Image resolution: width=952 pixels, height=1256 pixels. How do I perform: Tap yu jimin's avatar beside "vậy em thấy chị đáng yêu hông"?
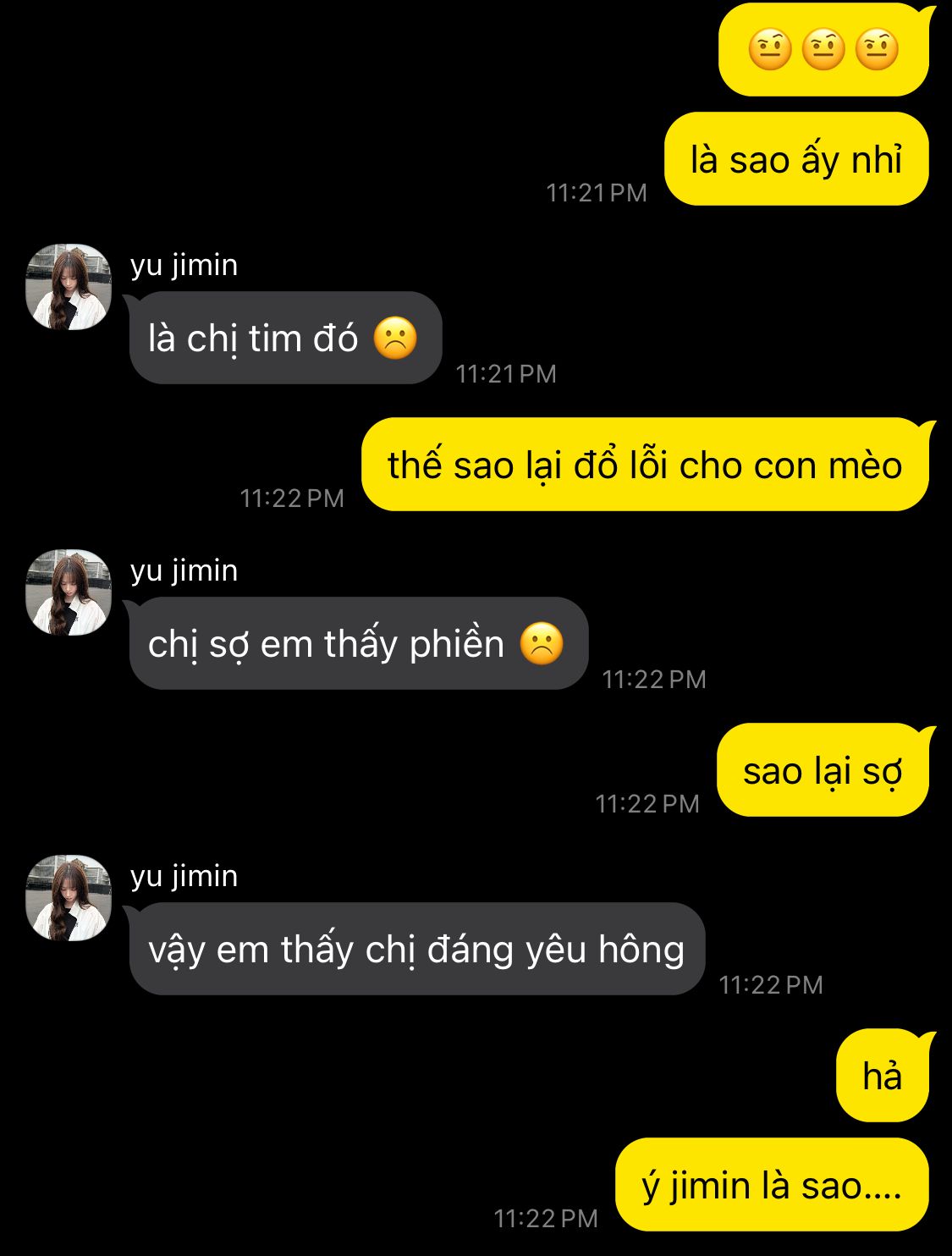tap(69, 898)
